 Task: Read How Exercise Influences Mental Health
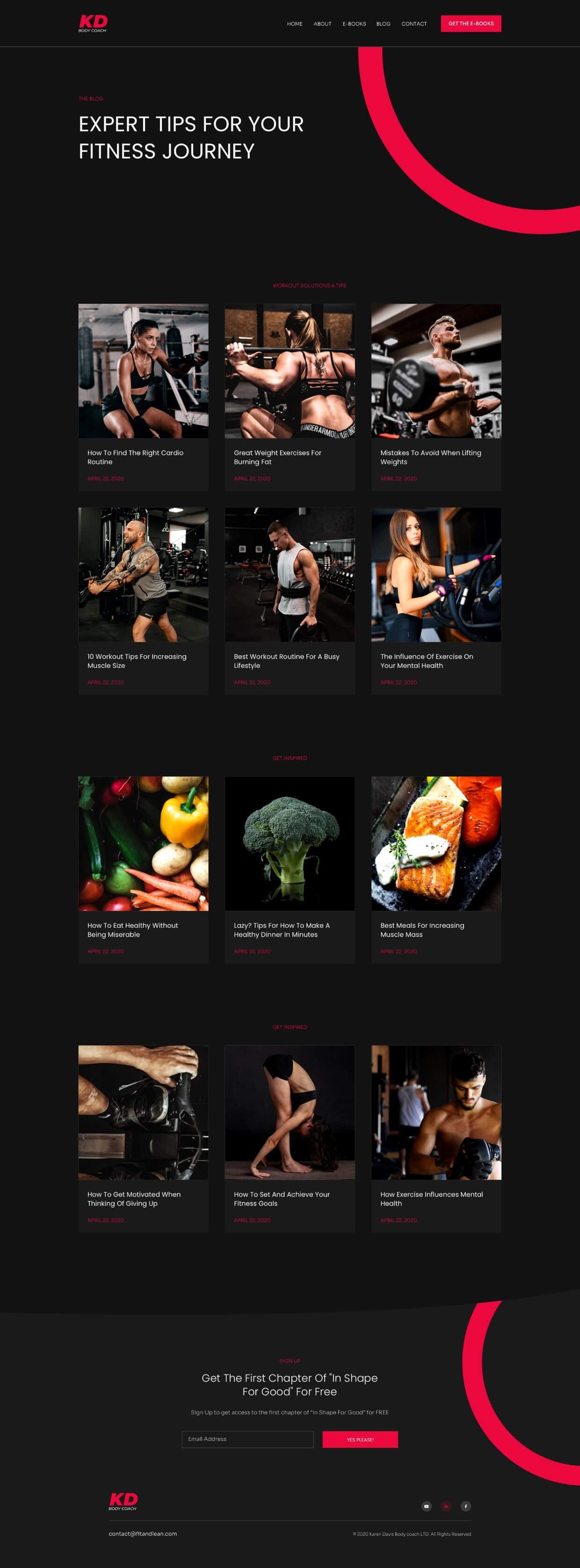[x=431, y=1198]
